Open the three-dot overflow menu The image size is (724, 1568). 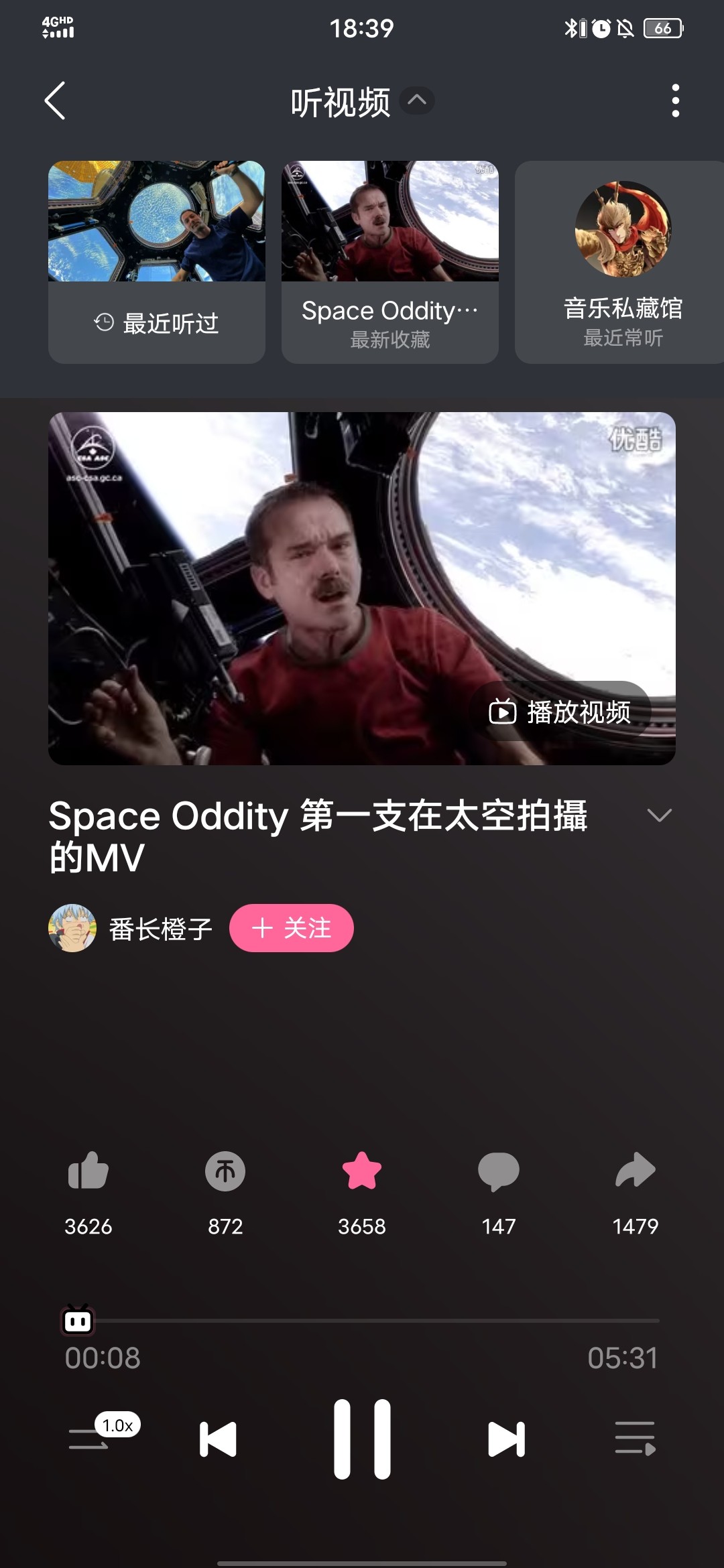[x=675, y=101]
